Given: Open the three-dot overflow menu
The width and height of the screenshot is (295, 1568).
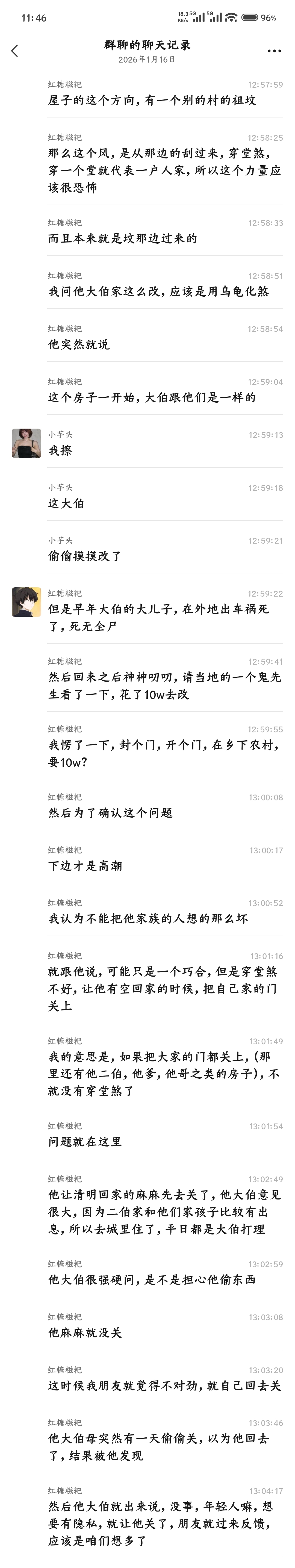Looking at the screenshot, I should tap(274, 52).
